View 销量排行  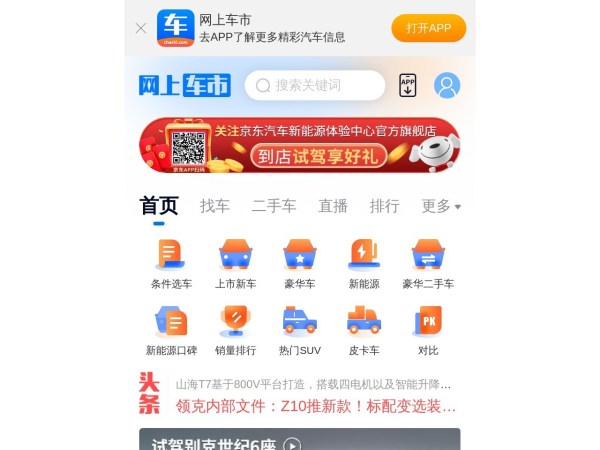click(235, 331)
